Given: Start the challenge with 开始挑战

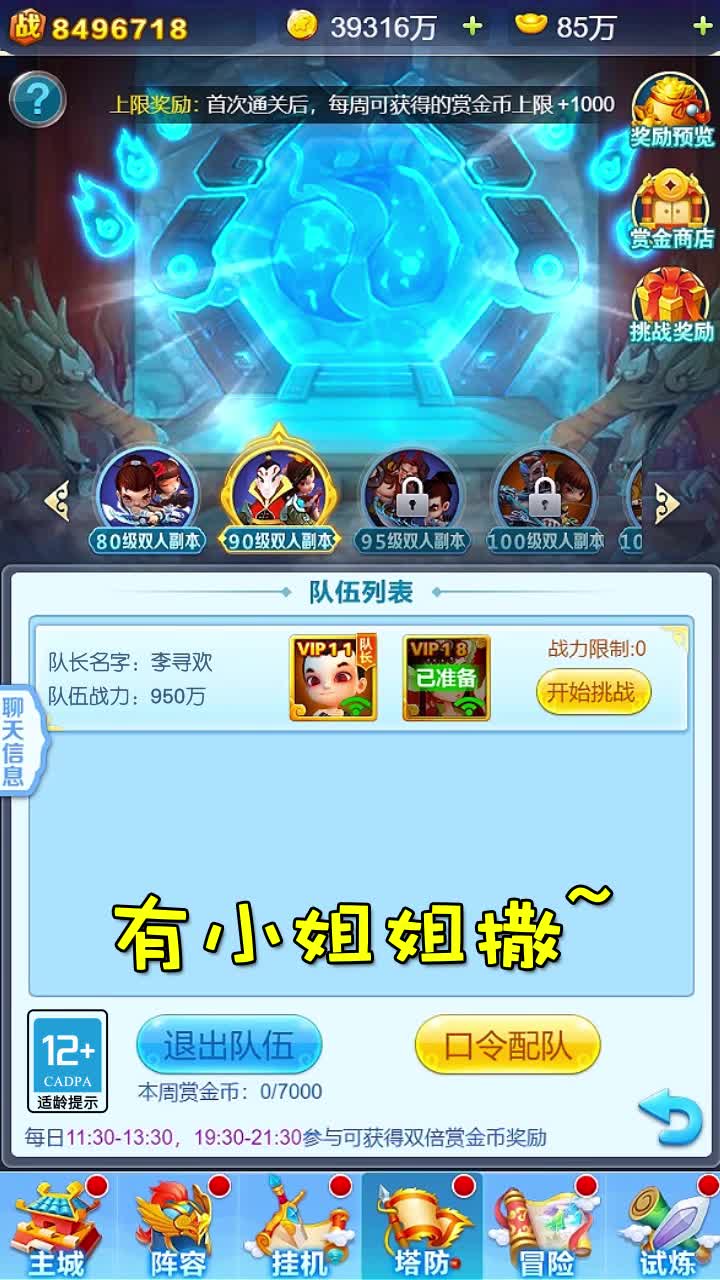Looking at the screenshot, I should click(x=593, y=692).
